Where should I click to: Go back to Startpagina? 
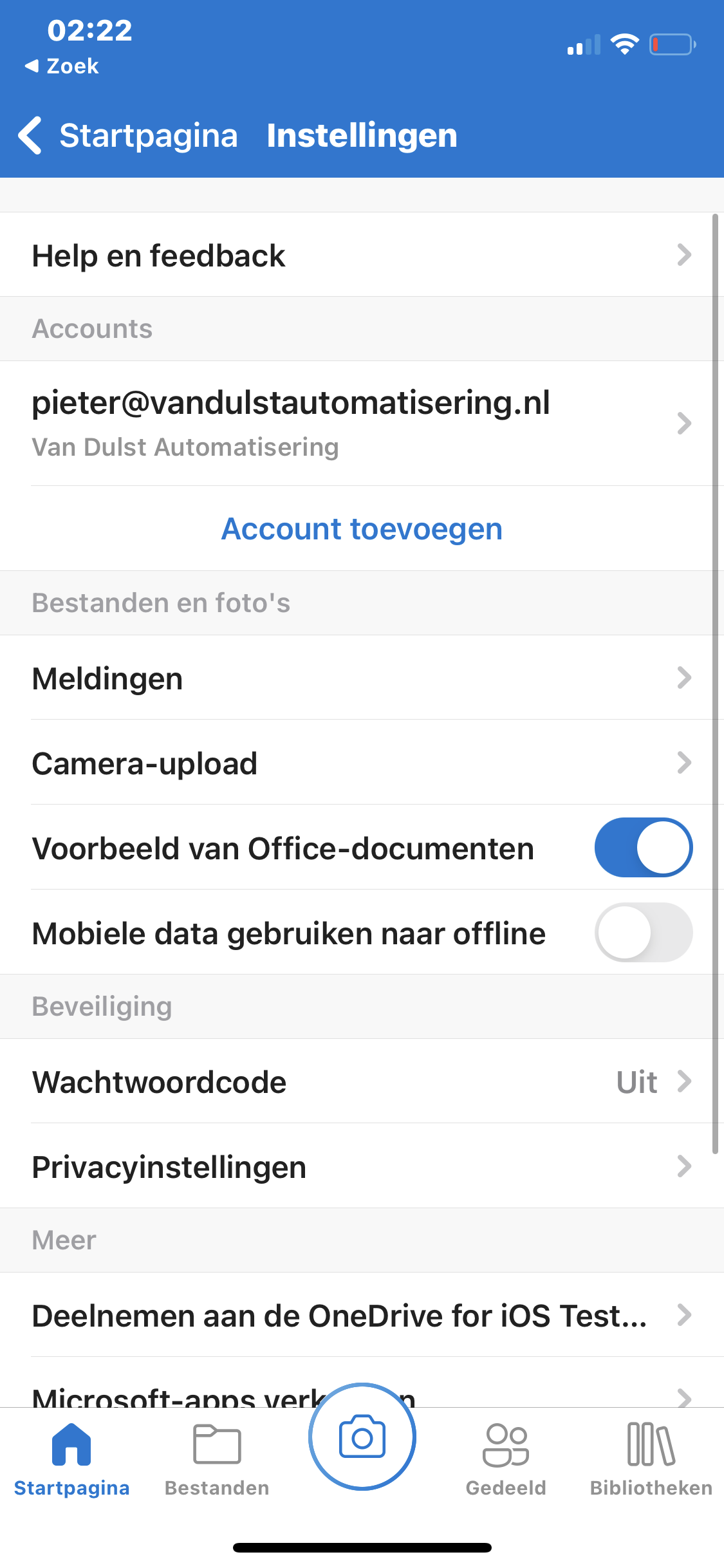click(x=129, y=136)
